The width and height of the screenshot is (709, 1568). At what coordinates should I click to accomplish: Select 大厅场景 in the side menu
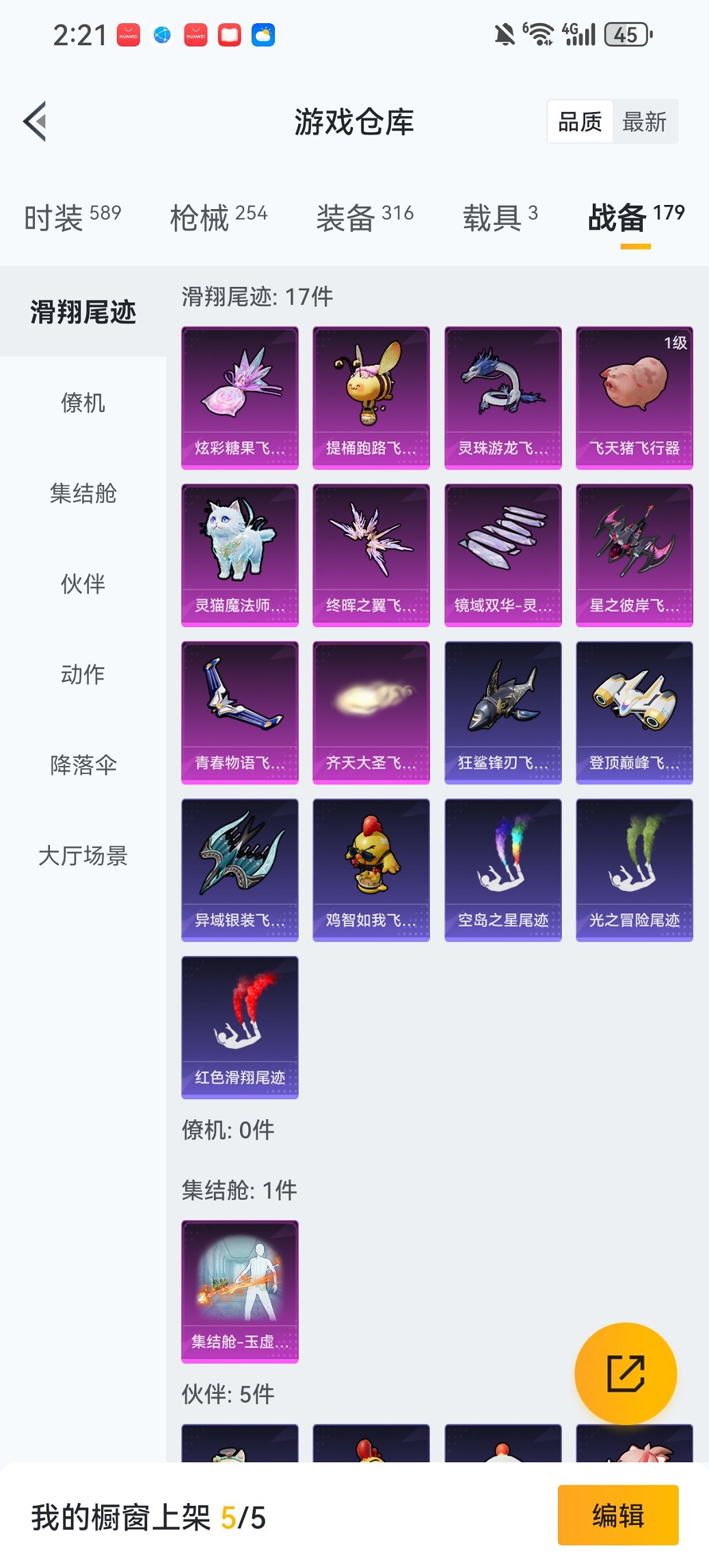tap(83, 855)
